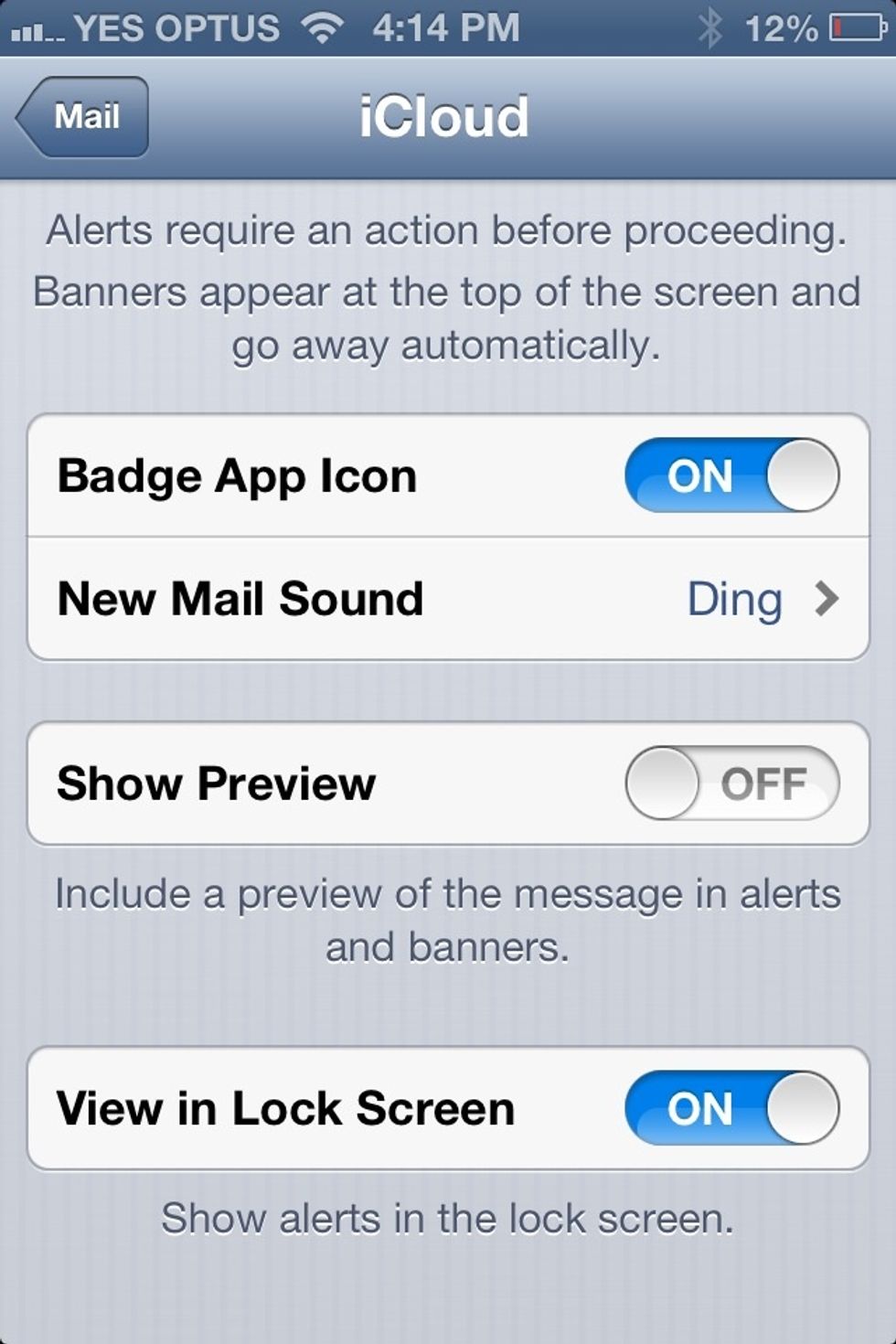Select the Show Preview row label
Image resolution: width=896 pixels, height=1344 pixels.
click(x=217, y=783)
